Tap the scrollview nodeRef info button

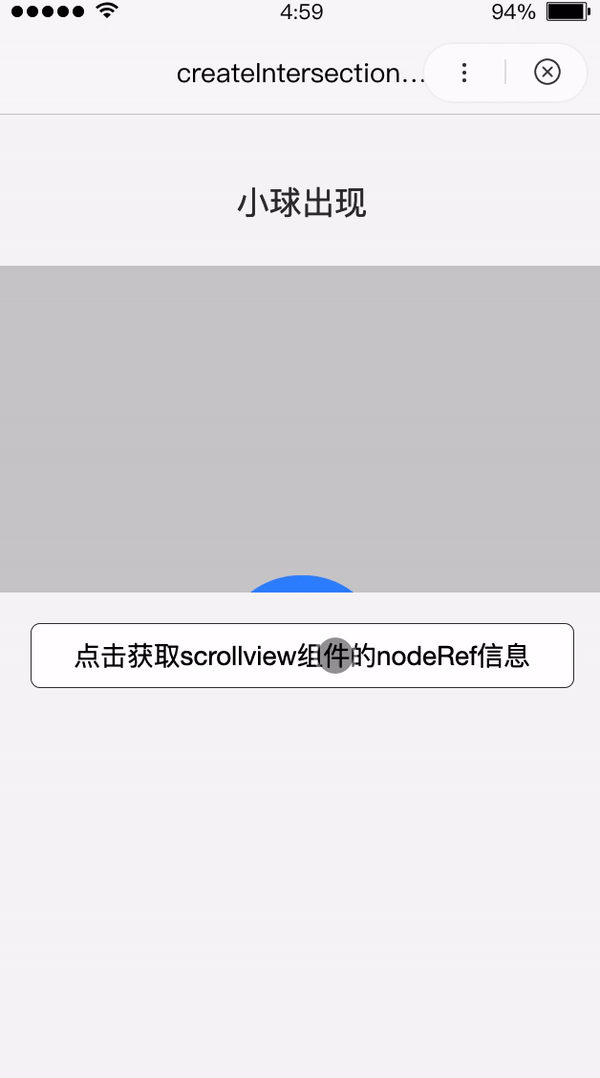click(x=302, y=655)
